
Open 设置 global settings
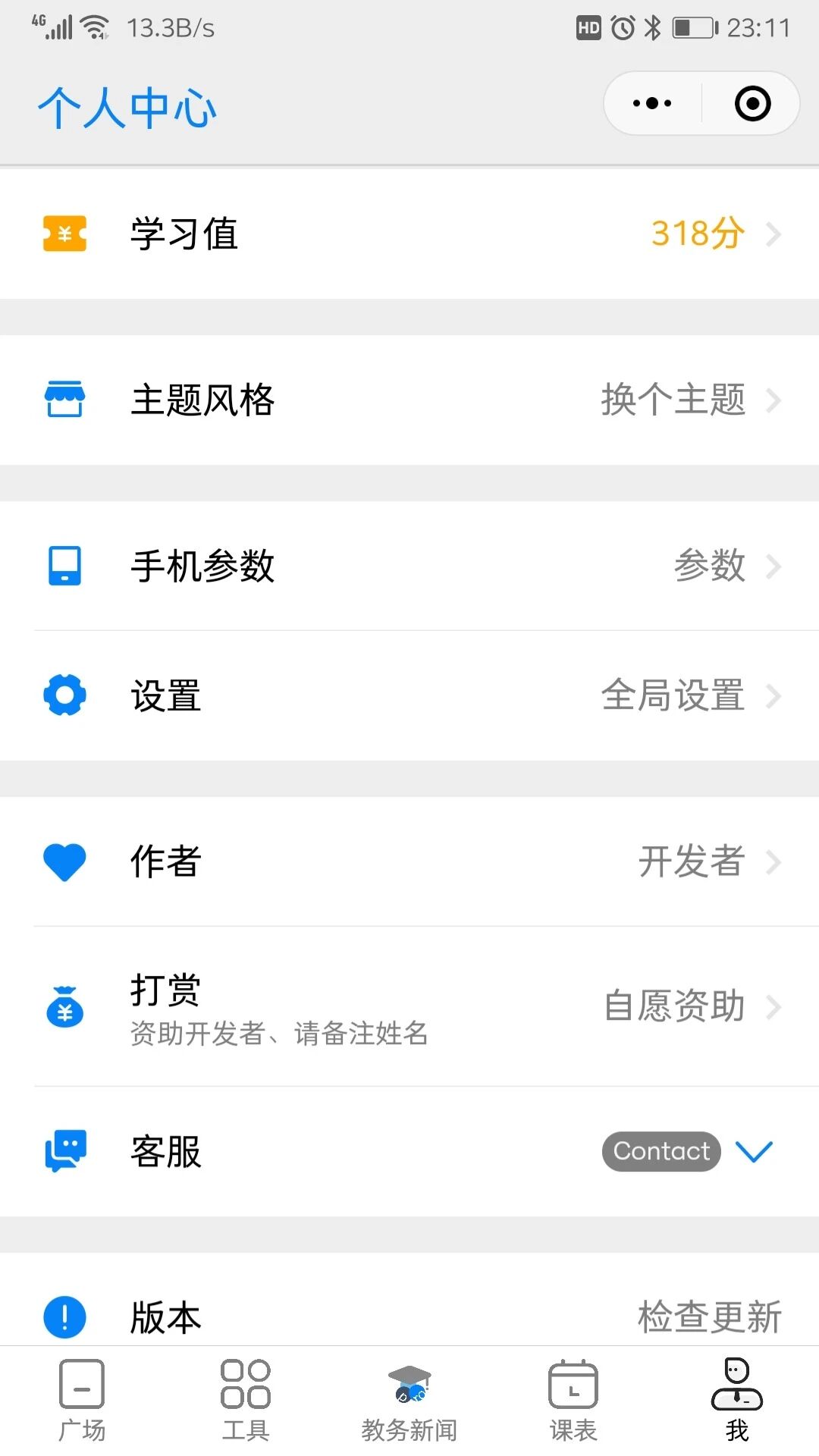click(x=409, y=695)
